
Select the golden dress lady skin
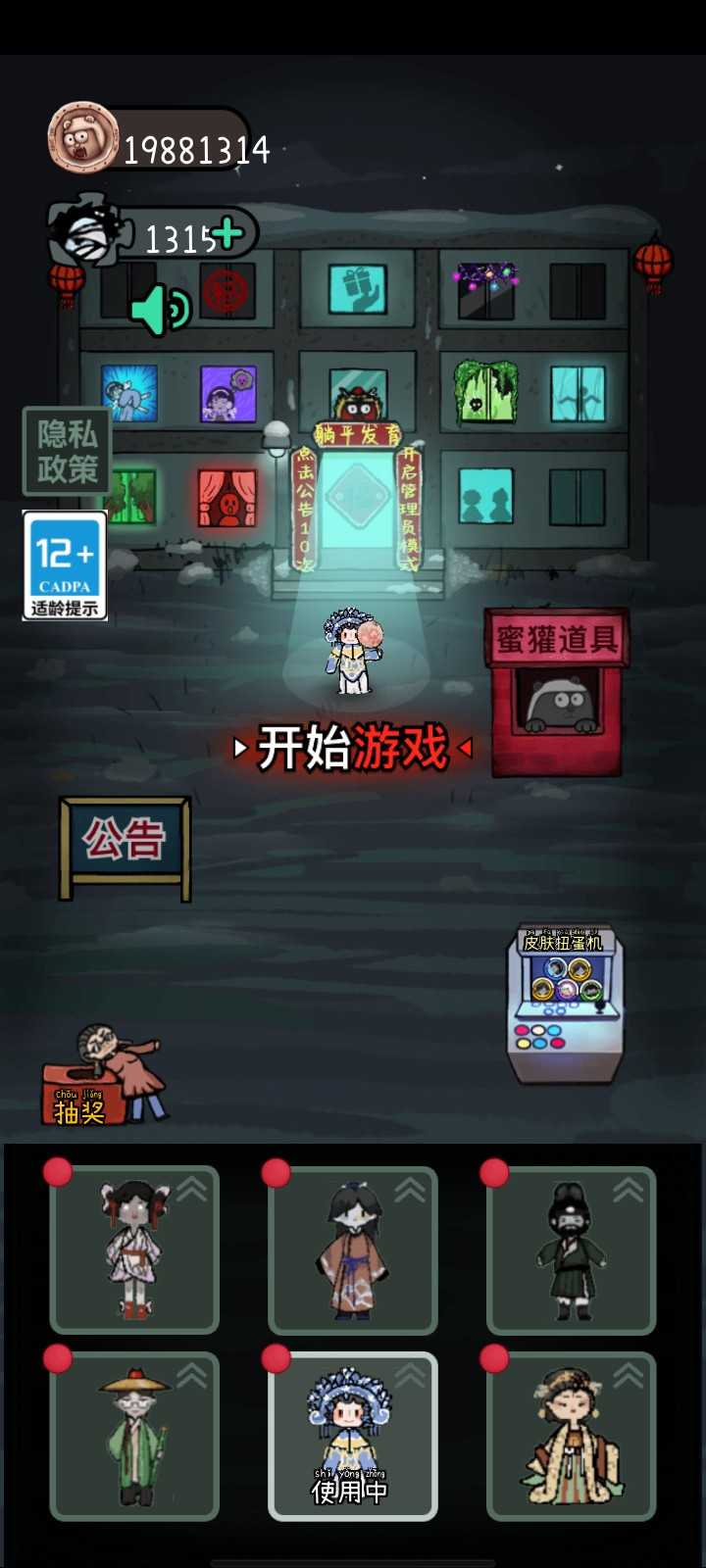(572, 1436)
